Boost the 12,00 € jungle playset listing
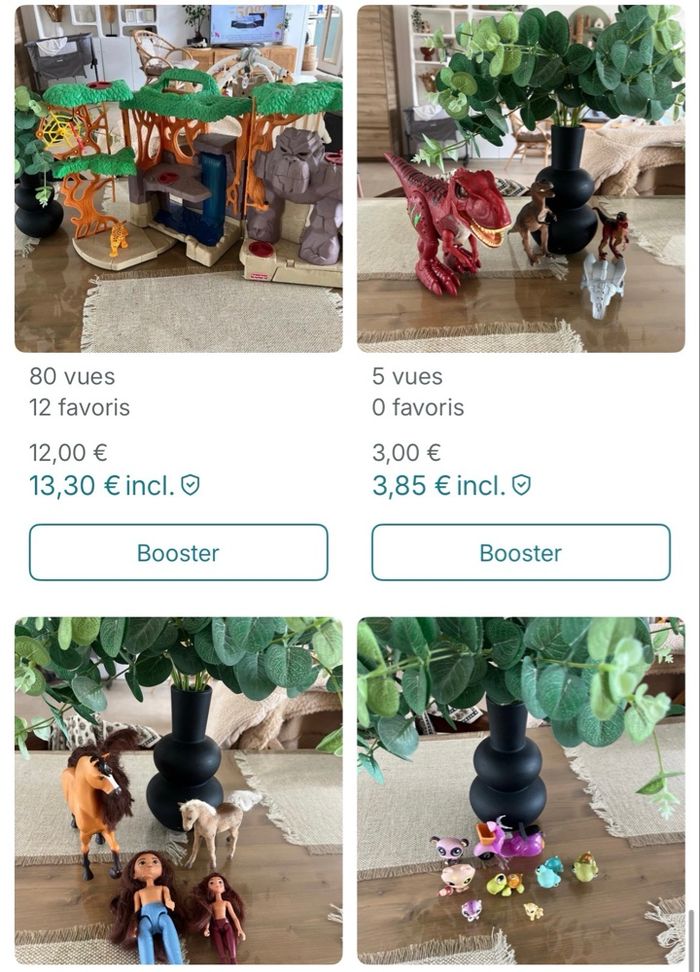 tap(178, 552)
